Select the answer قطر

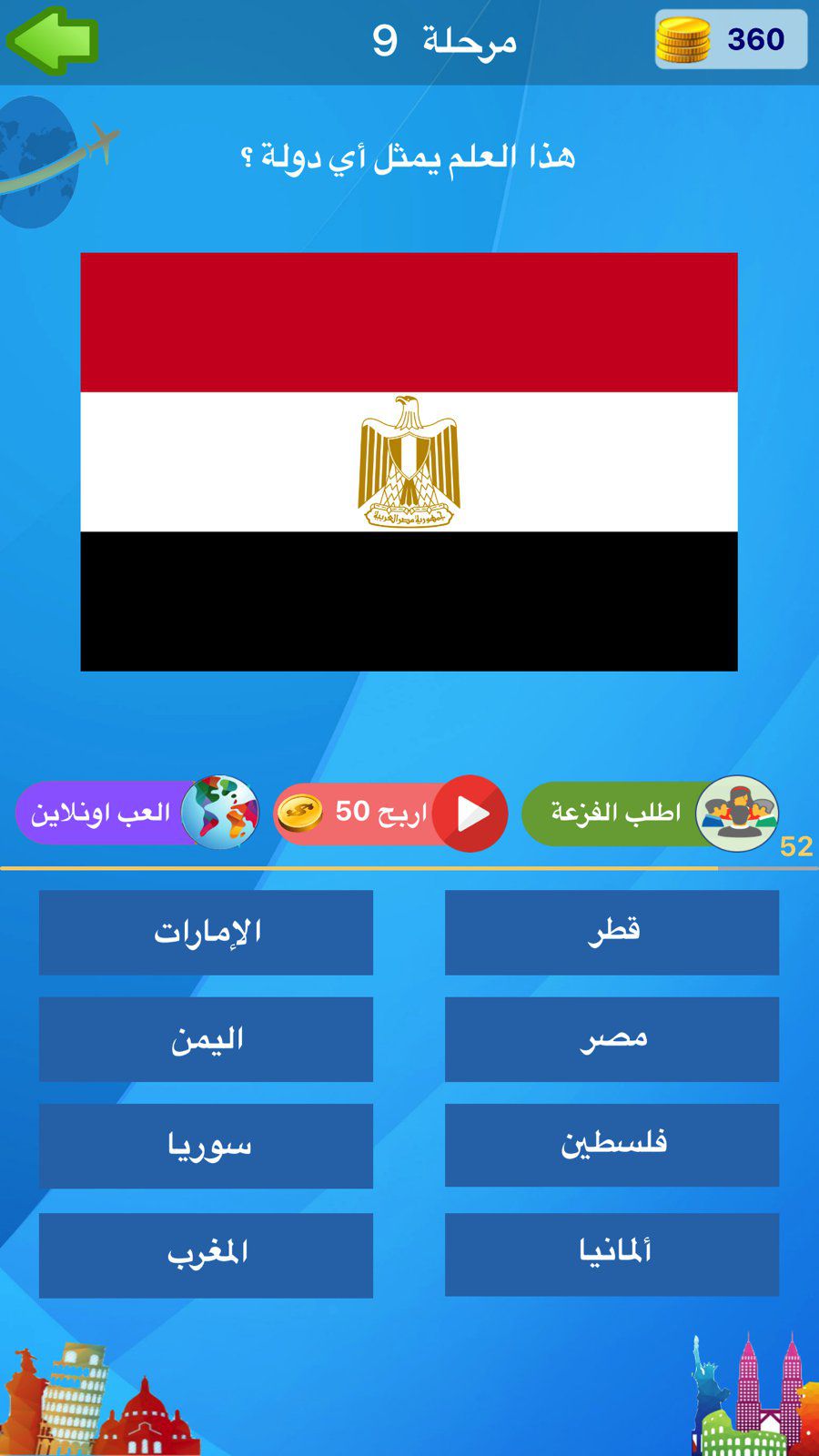click(612, 933)
